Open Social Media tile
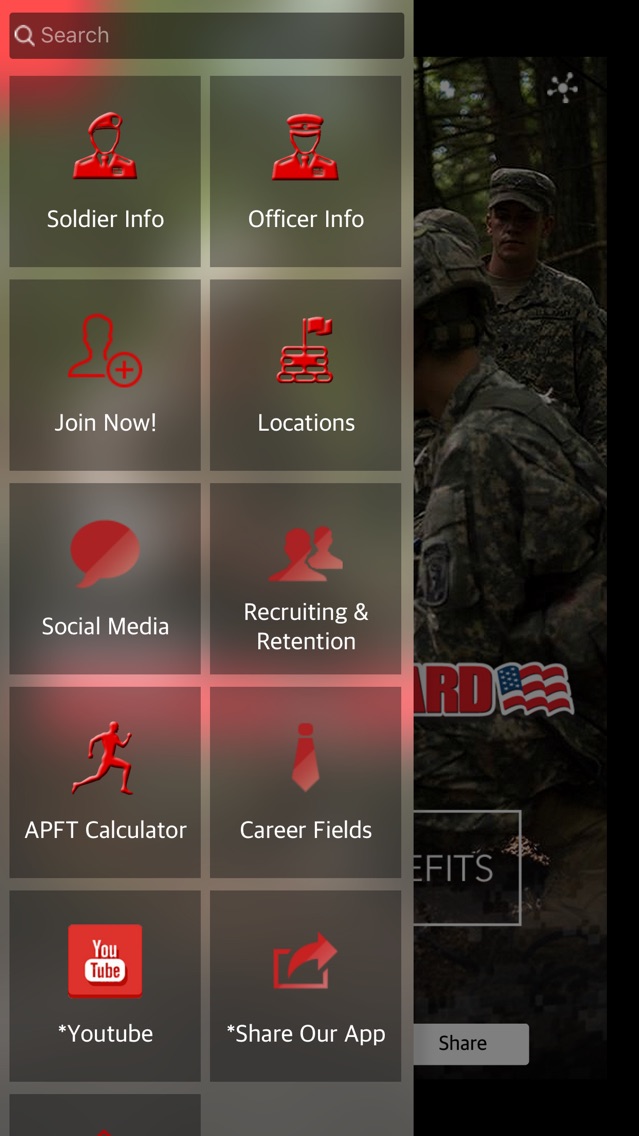 (x=105, y=578)
